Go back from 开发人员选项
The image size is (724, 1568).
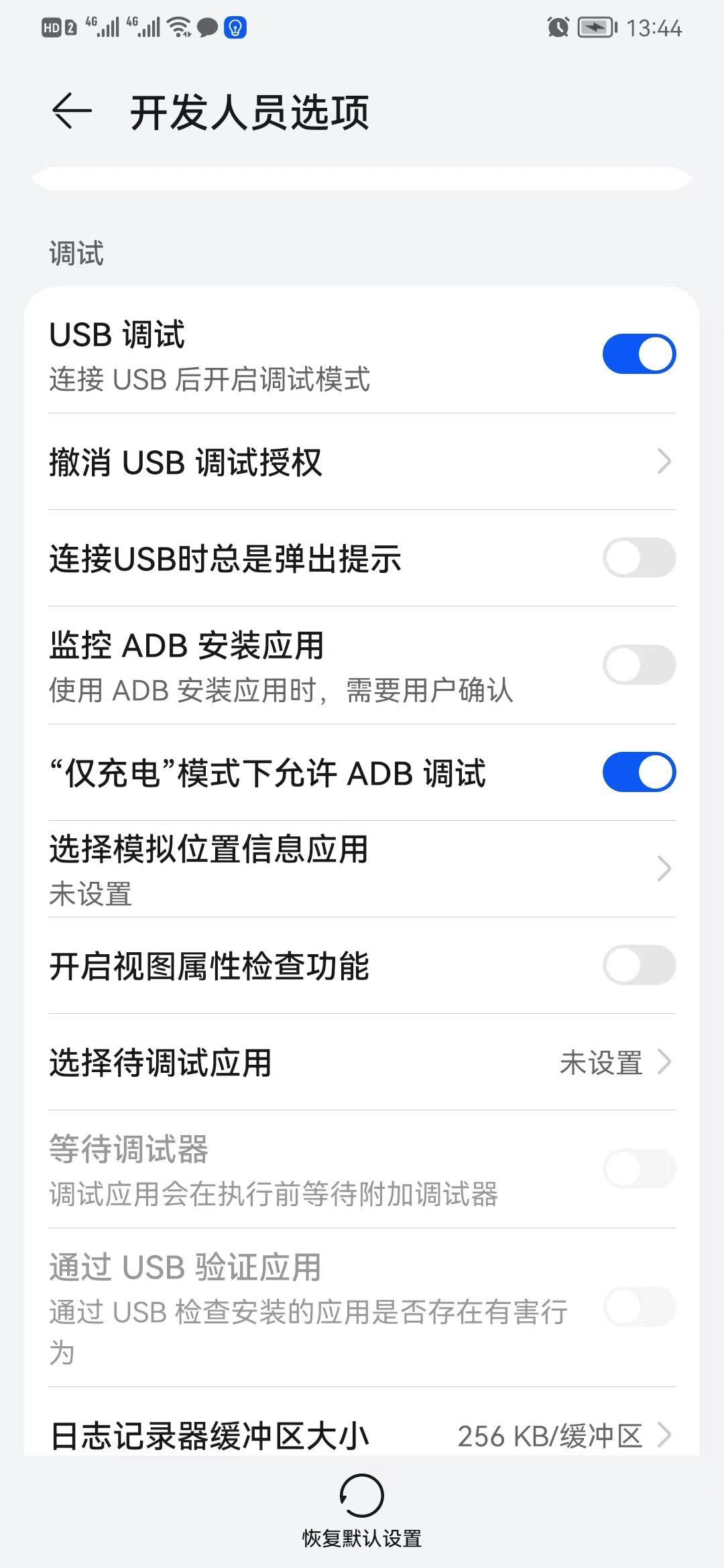click(x=71, y=111)
